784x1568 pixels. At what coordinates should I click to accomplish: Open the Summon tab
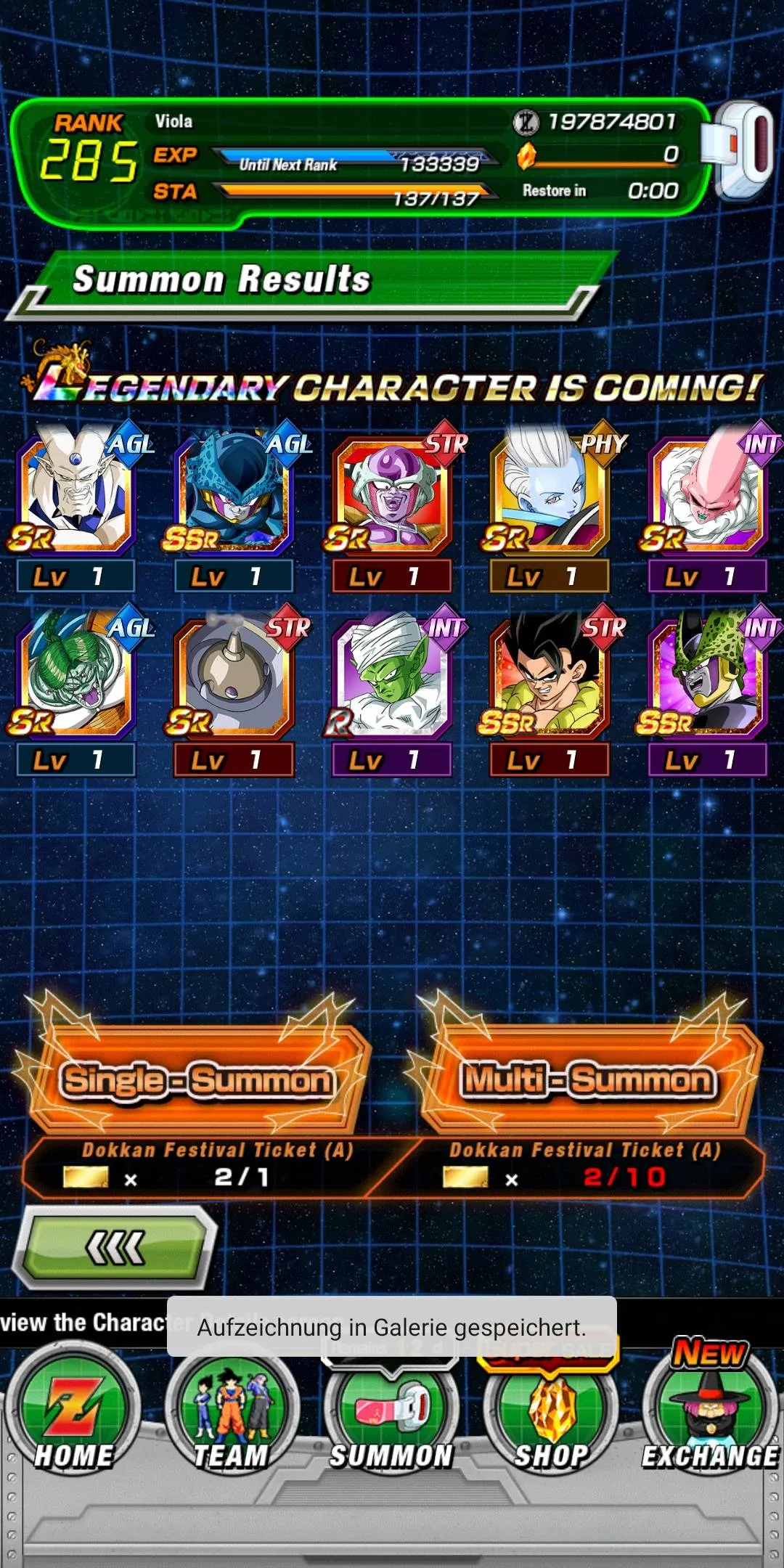[392, 1416]
